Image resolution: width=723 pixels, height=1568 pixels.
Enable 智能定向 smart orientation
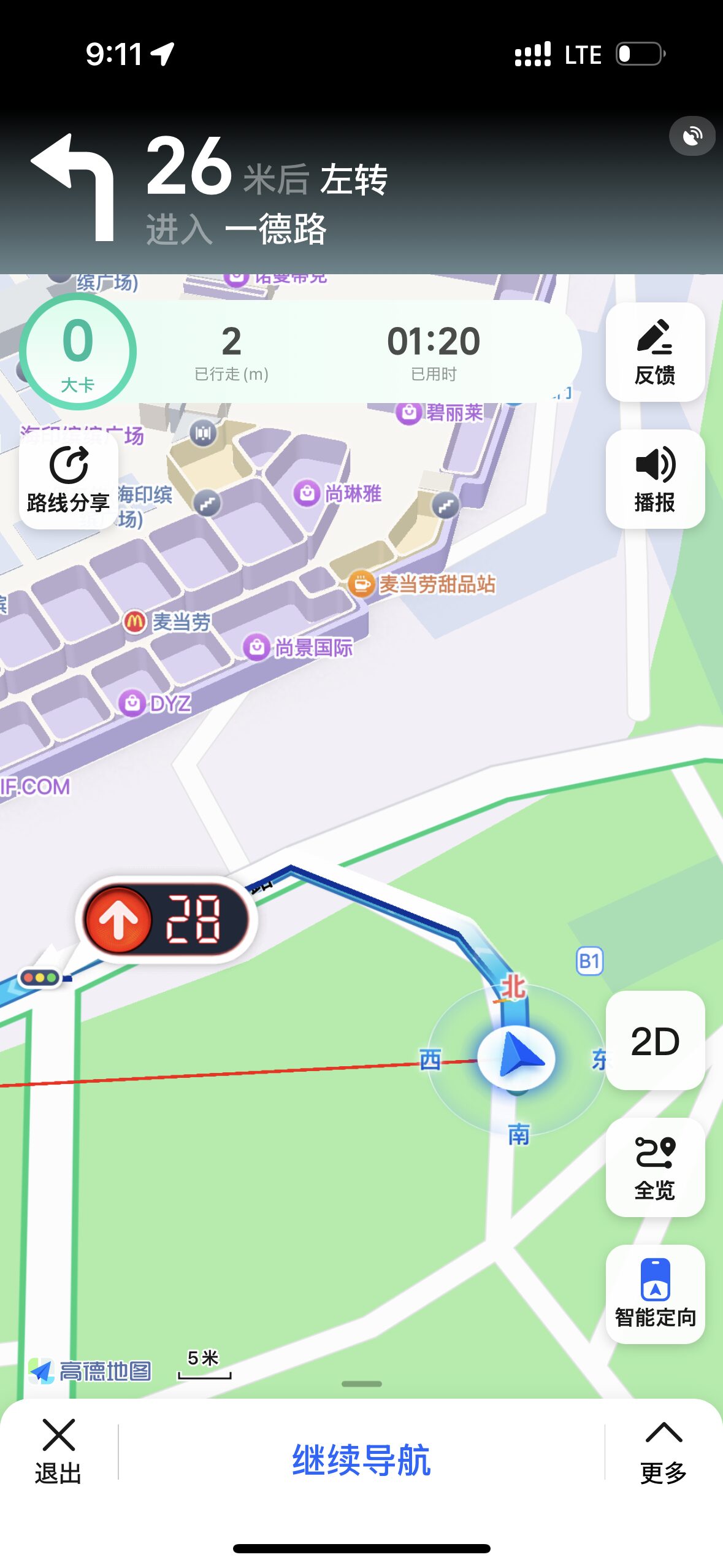coord(654,1294)
